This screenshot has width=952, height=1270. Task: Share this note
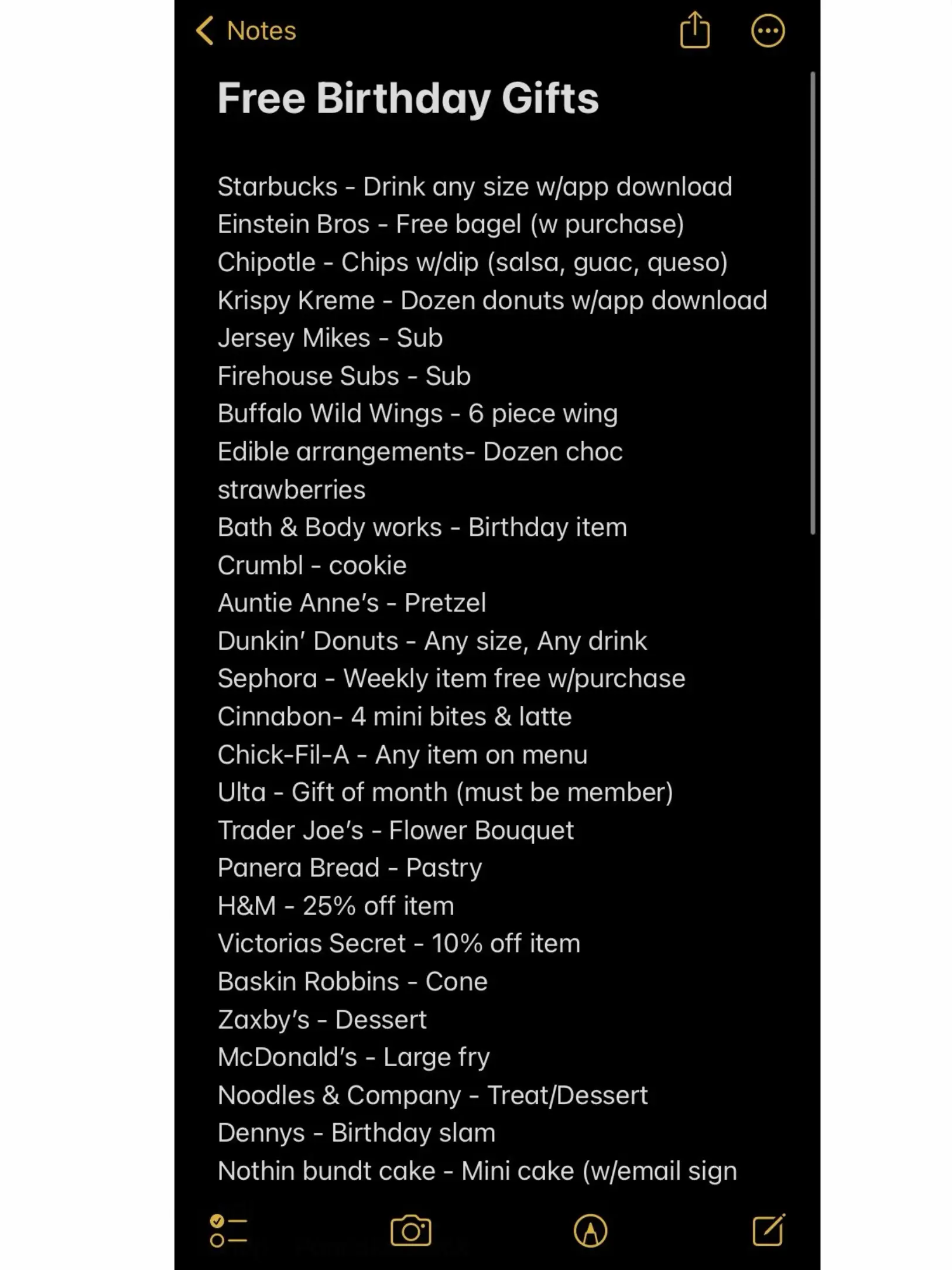pos(695,30)
